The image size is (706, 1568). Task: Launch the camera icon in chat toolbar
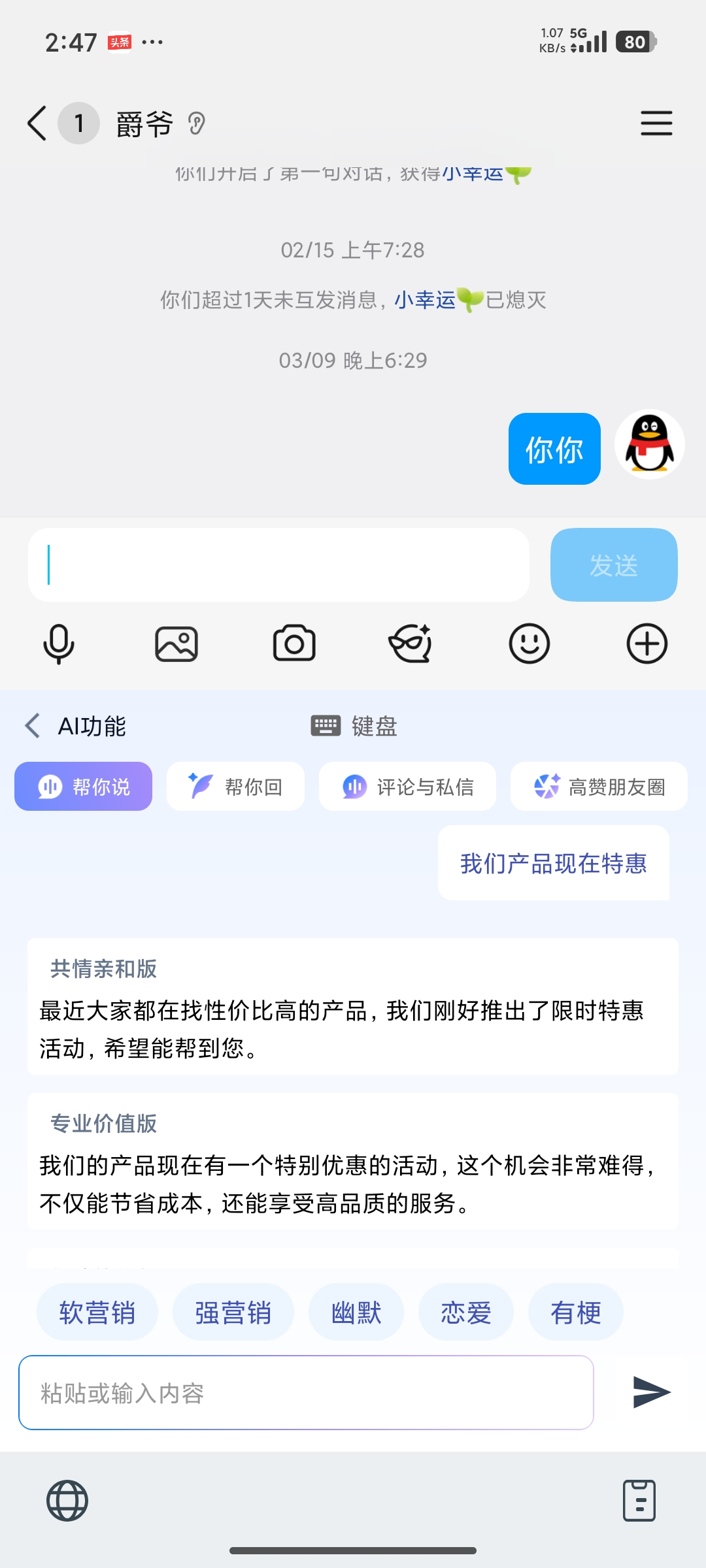(x=294, y=644)
